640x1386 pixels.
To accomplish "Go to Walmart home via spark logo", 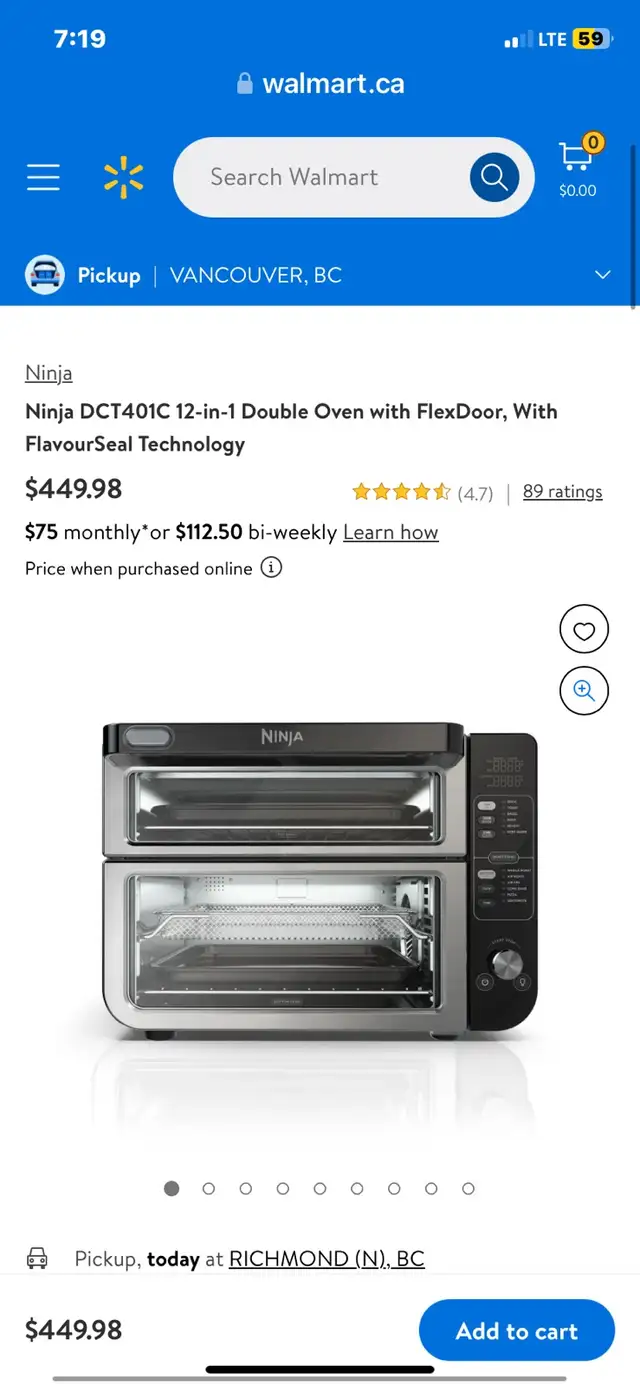I will [x=124, y=178].
